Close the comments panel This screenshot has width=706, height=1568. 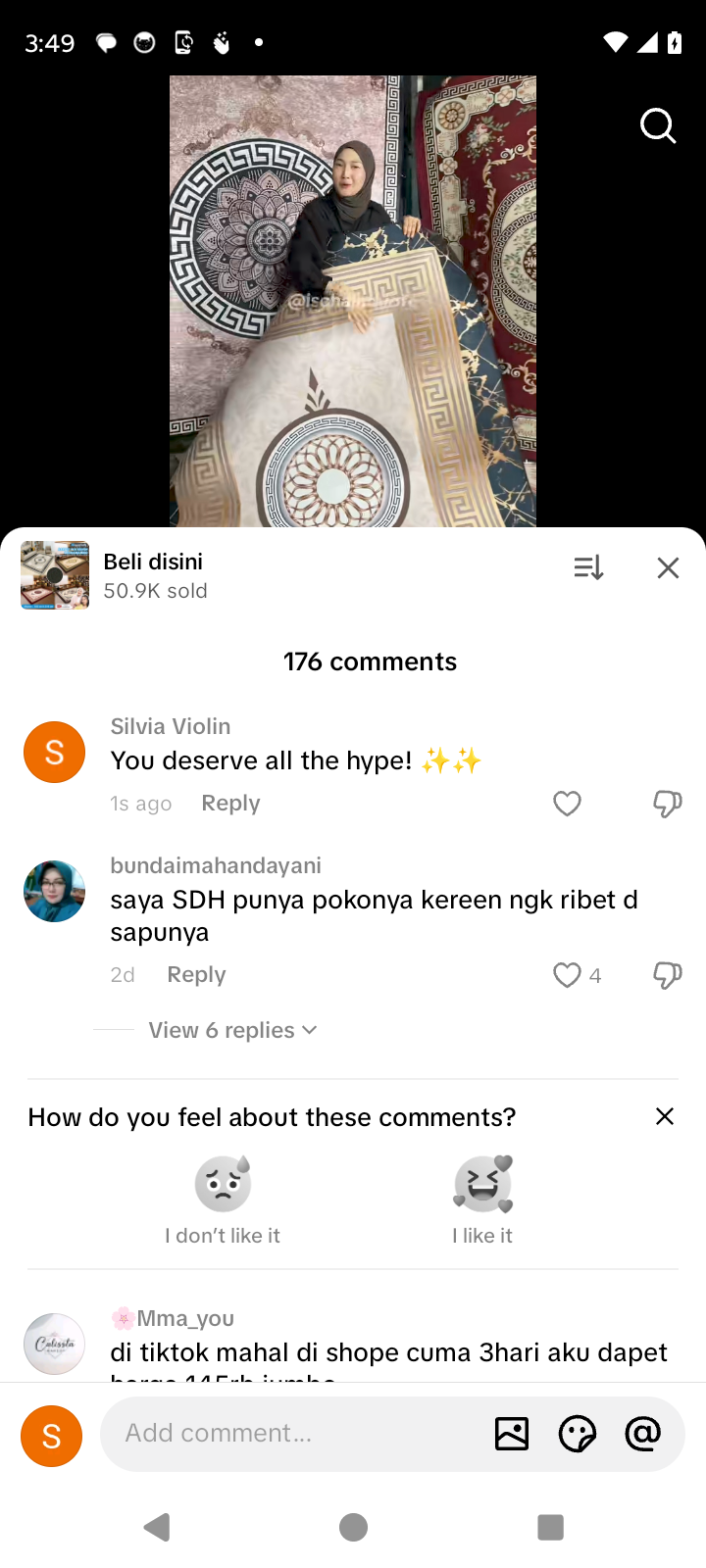668,567
